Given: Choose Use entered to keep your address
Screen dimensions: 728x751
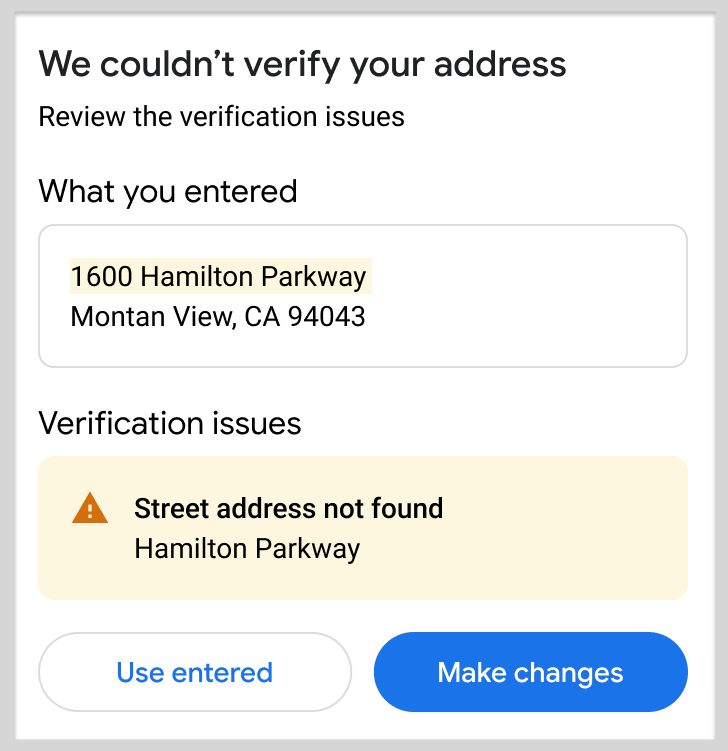Looking at the screenshot, I should pyautogui.click(x=194, y=672).
